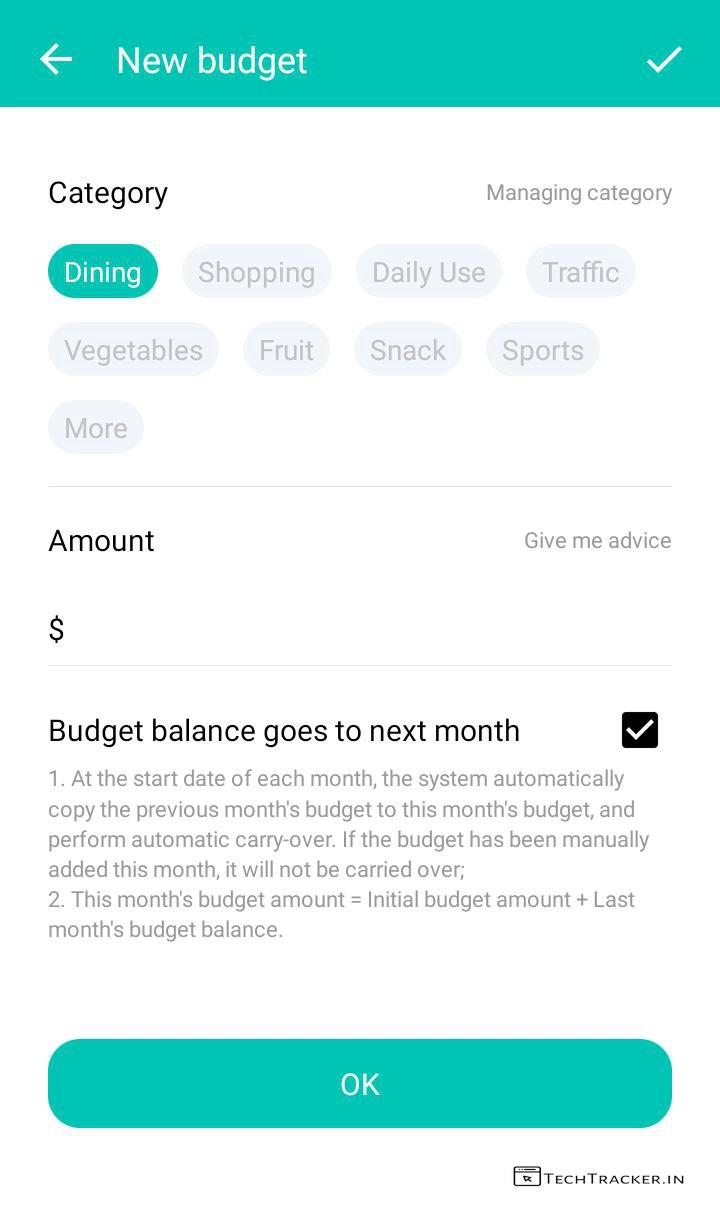Screen dimensions: 720x1213
Task: Confirm budget with the checkmark icon
Action: pyautogui.click(x=664, y=60)
